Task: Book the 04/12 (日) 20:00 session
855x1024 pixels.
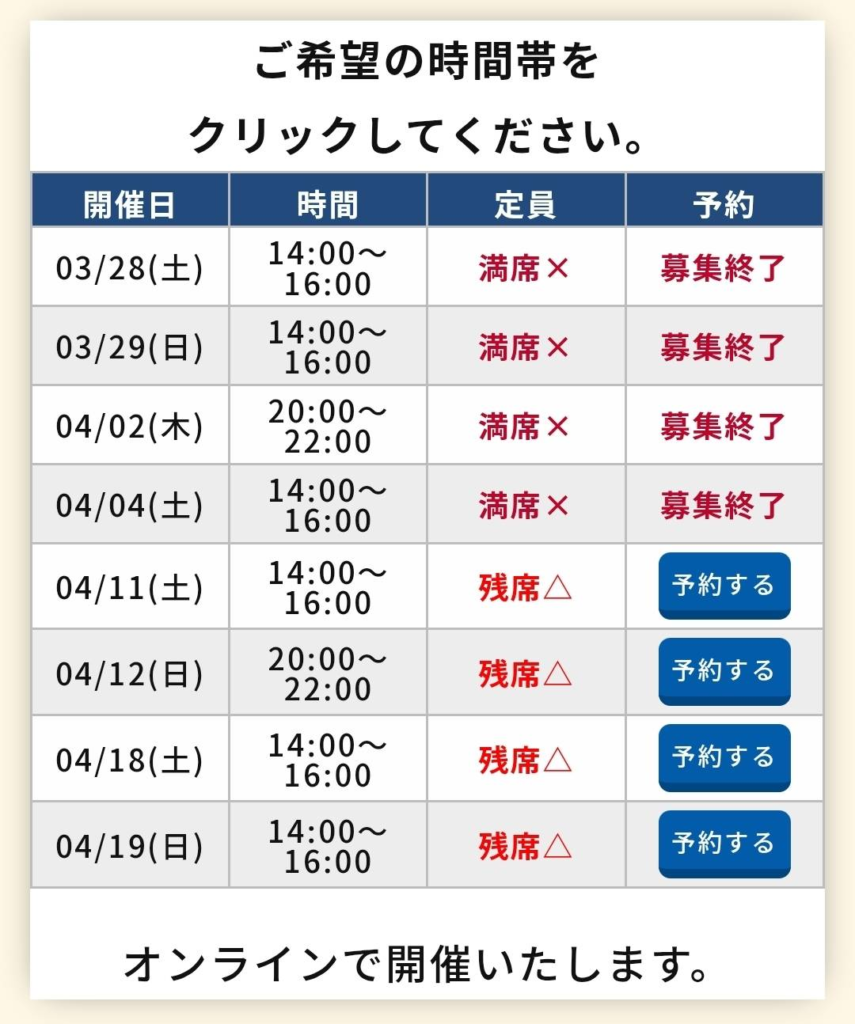Action: (x=724, y=671)
